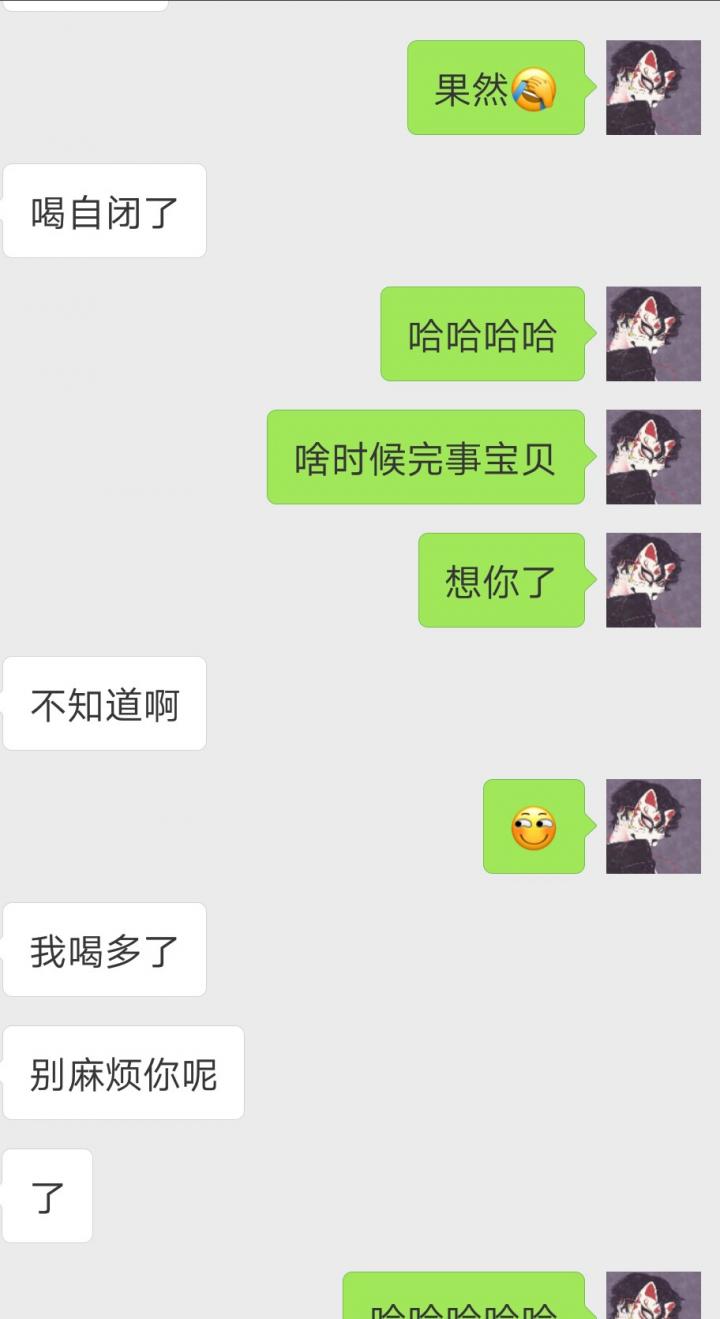Open the avatar next to the emoji sticker
Screen dimensions: 720x1319
(x=654, y=827)
